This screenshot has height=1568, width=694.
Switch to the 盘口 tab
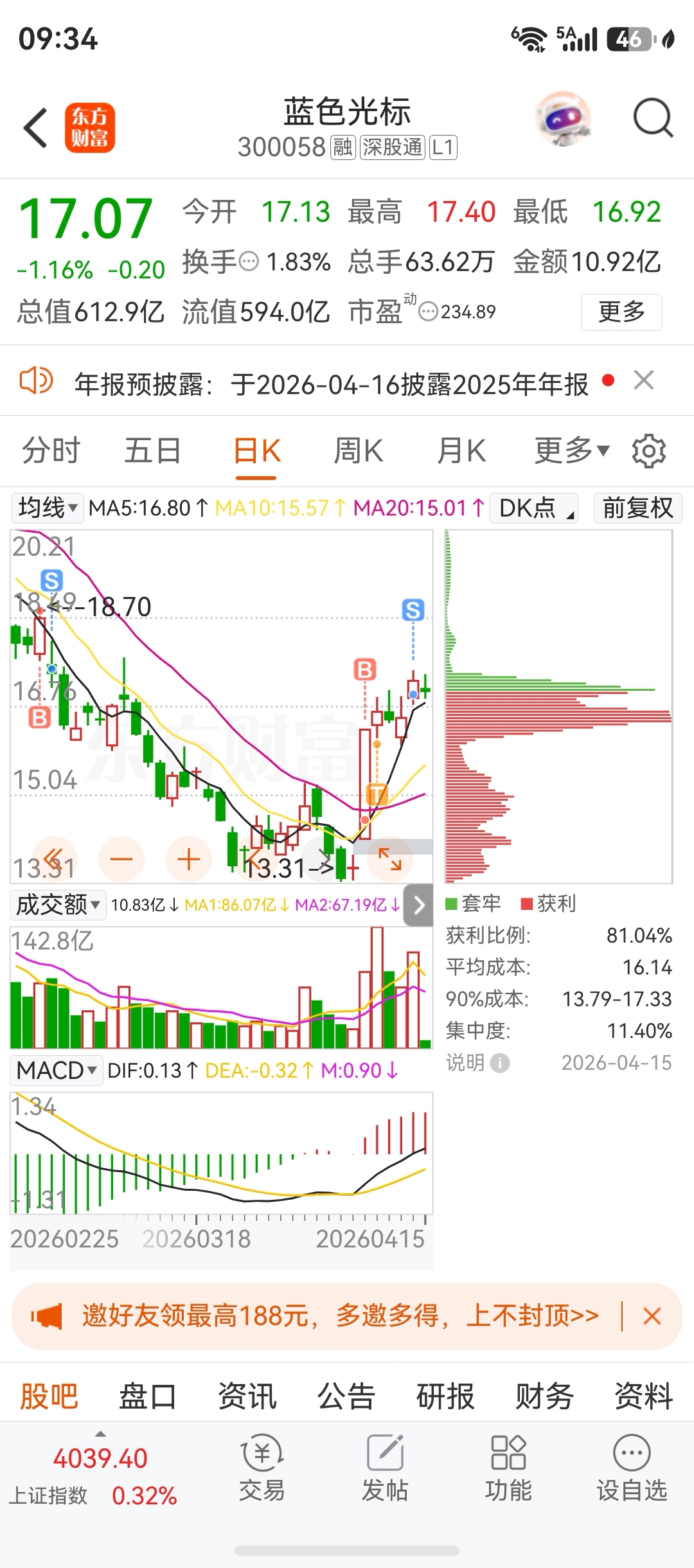148,1396
